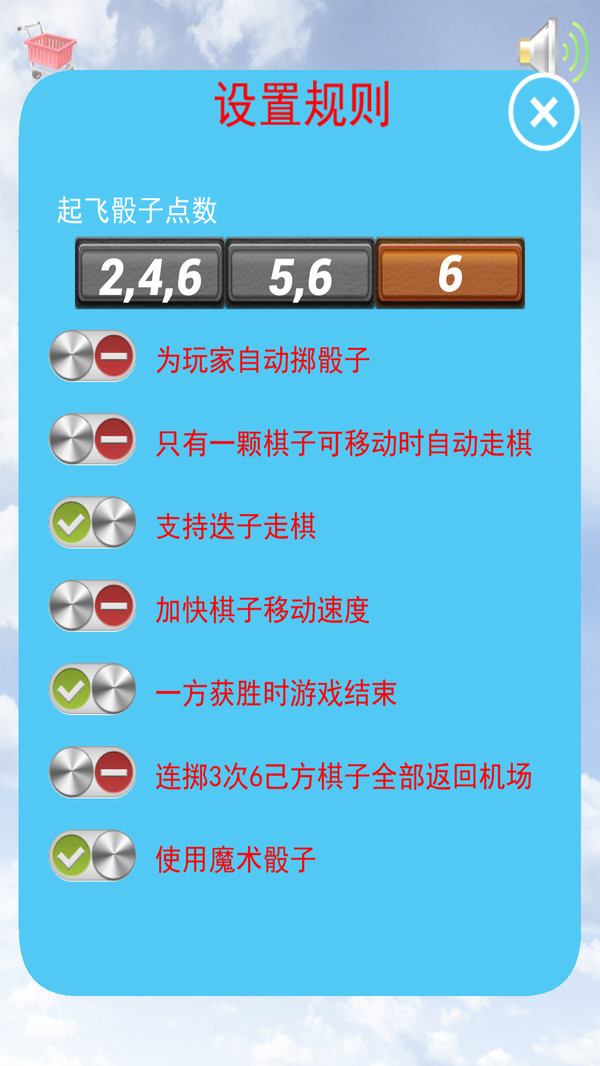Turn off 一方获胜时游戏结束
This screenshot has width=600, height=1066.
point(93,690)
